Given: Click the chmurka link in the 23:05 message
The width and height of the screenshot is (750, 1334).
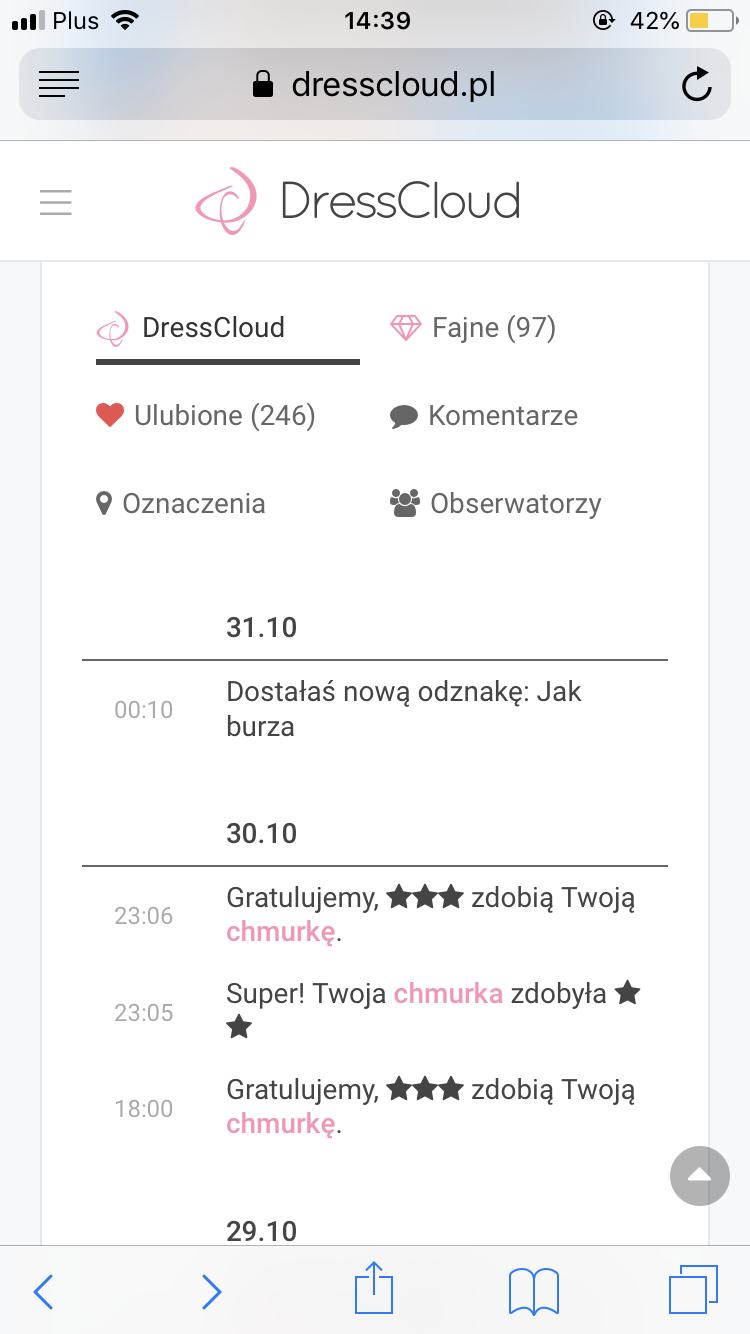Looking at the screenshot, I should (446, 993).
